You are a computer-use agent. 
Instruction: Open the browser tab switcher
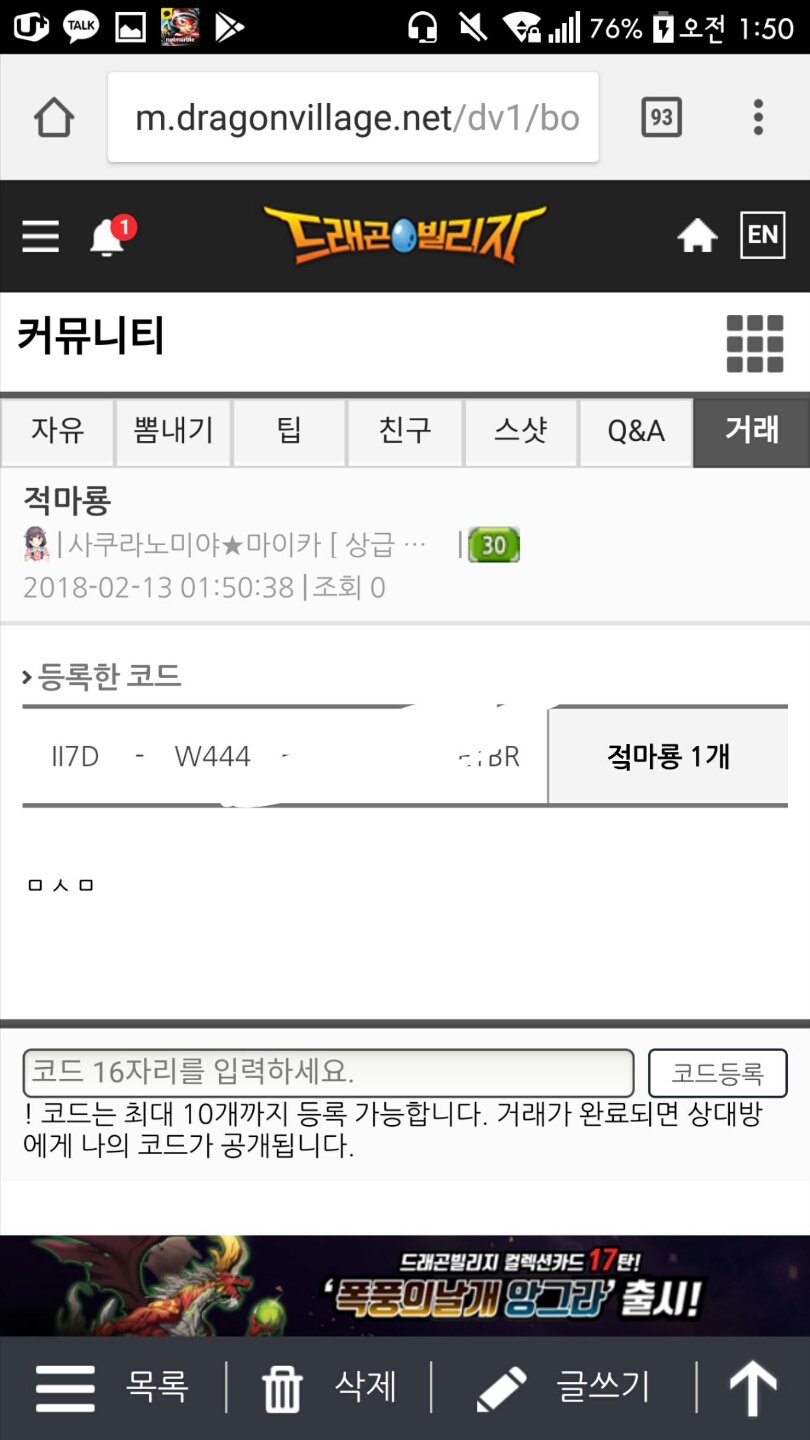pos(661,118)
